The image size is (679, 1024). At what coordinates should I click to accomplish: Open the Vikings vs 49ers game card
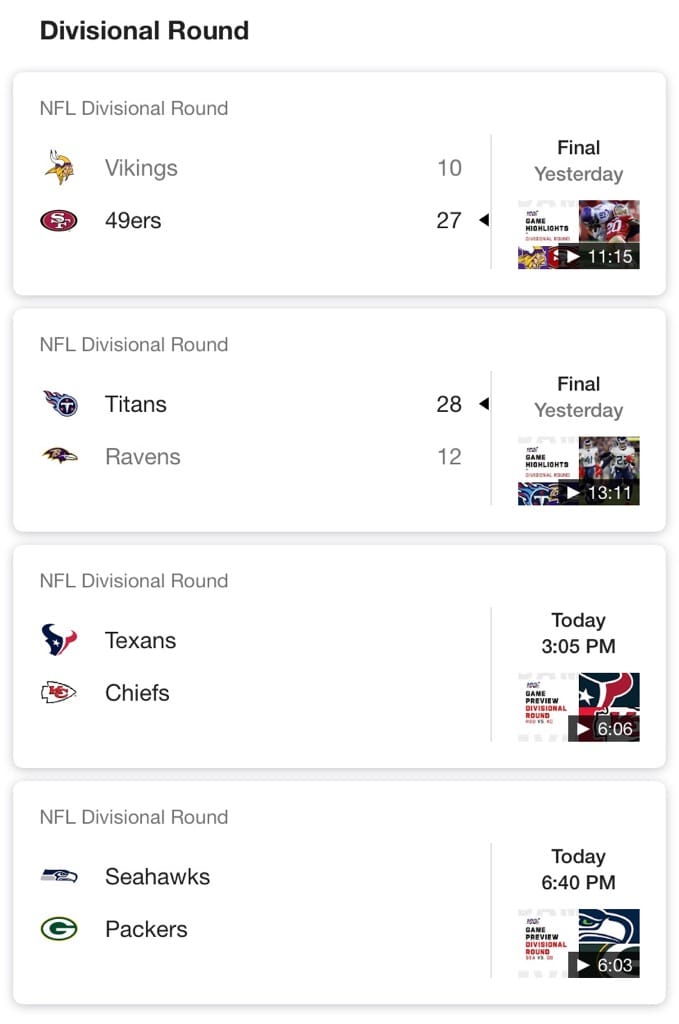click(x=250, y=194)
